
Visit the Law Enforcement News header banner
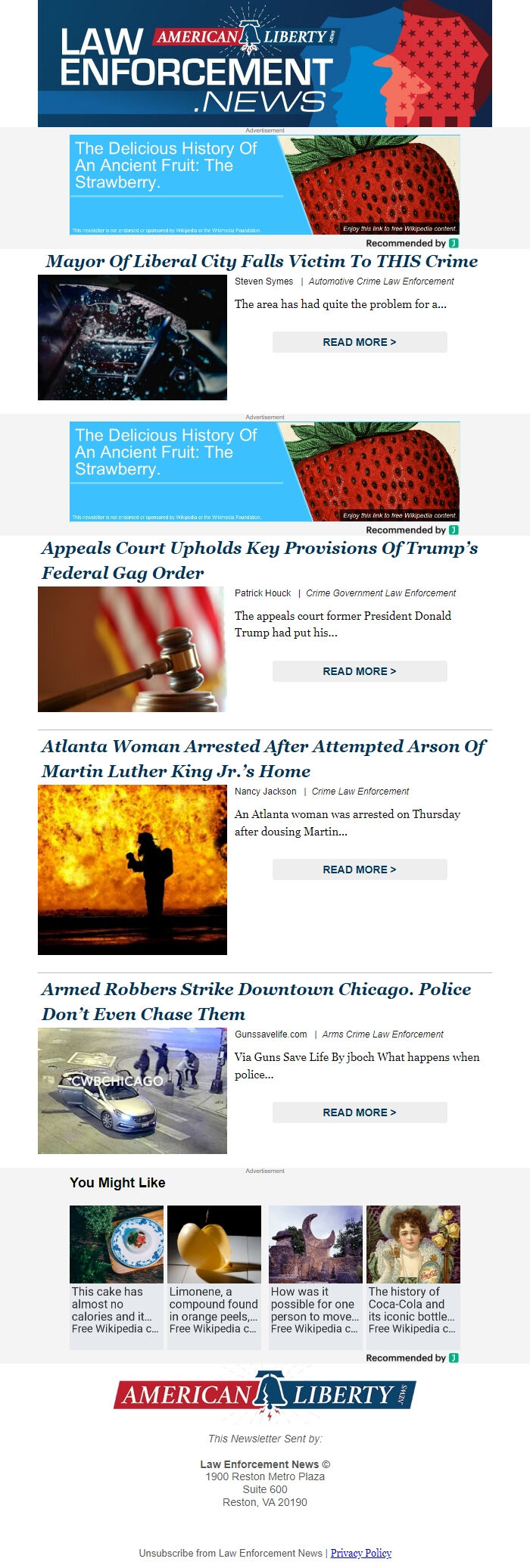pyautogui.click(x=265, y=64)
